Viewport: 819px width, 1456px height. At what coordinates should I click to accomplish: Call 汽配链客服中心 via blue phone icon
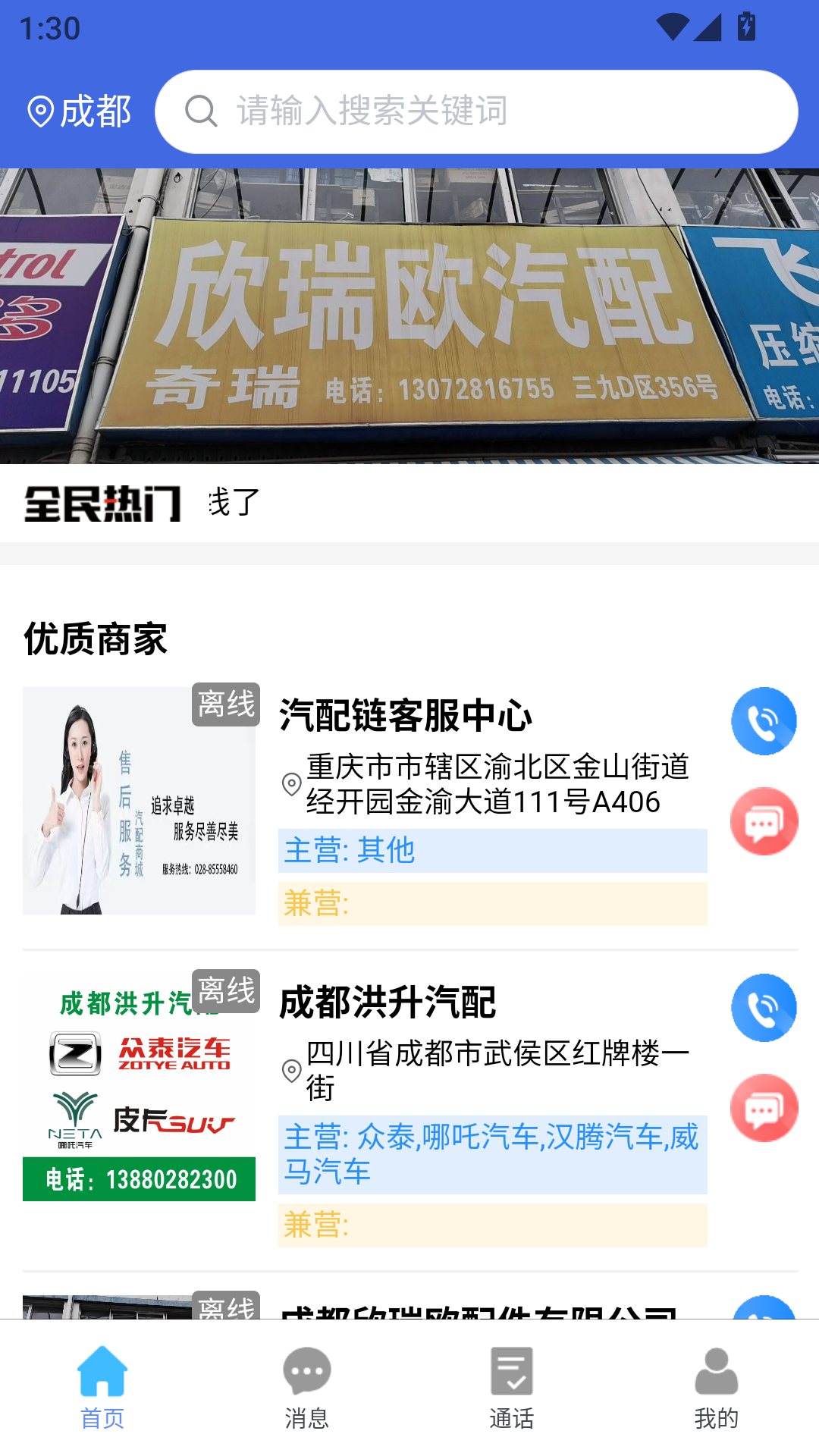point(764,721)
